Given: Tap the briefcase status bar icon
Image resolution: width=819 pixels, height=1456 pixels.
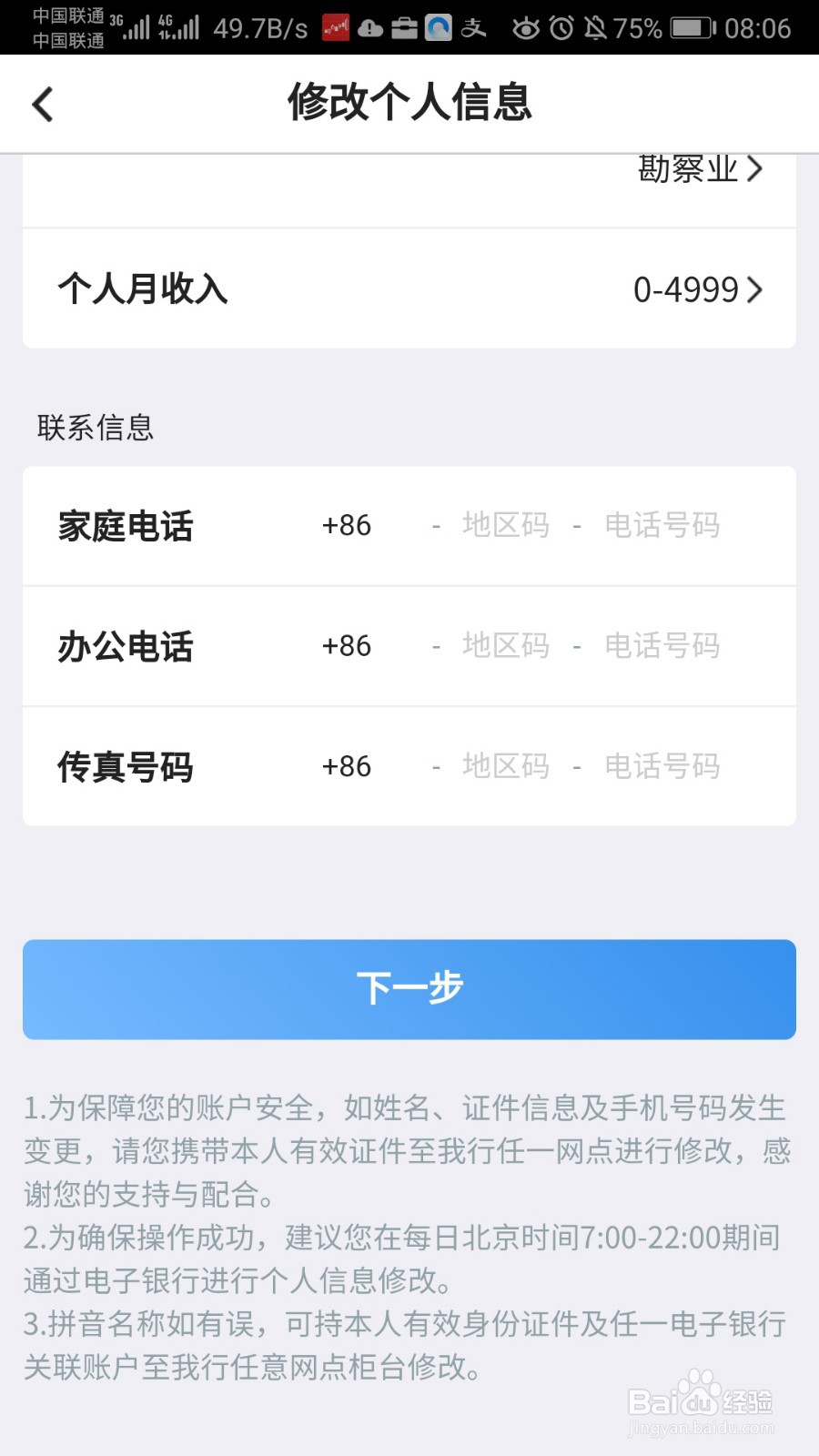Looking at the screenshot, I should [406, 27].
